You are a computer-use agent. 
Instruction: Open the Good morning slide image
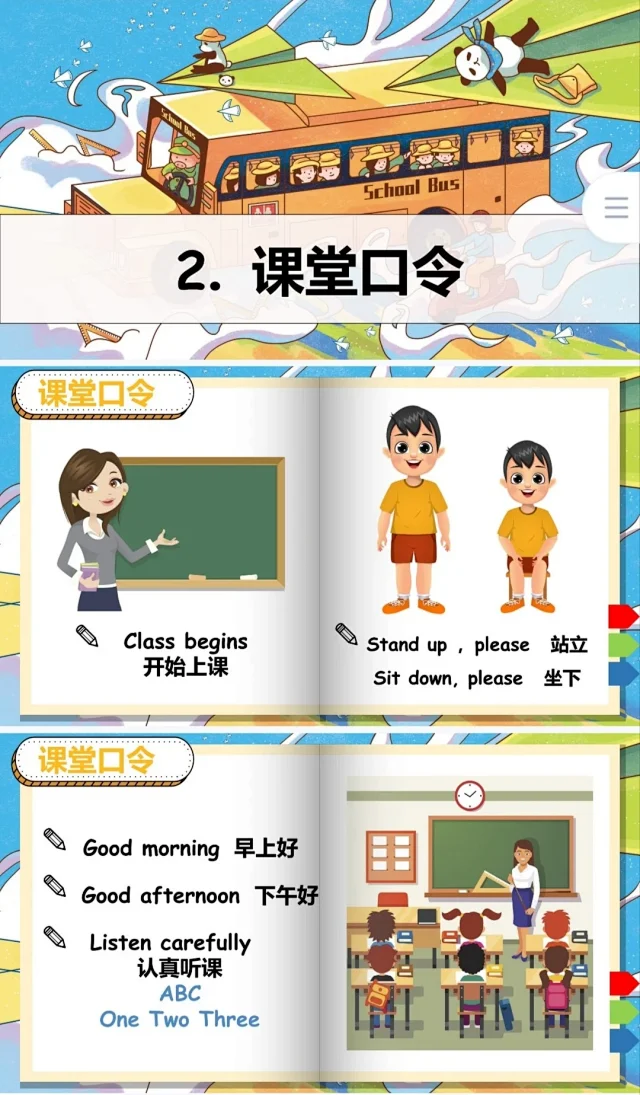pyautogui.click(x=320, y=908)
